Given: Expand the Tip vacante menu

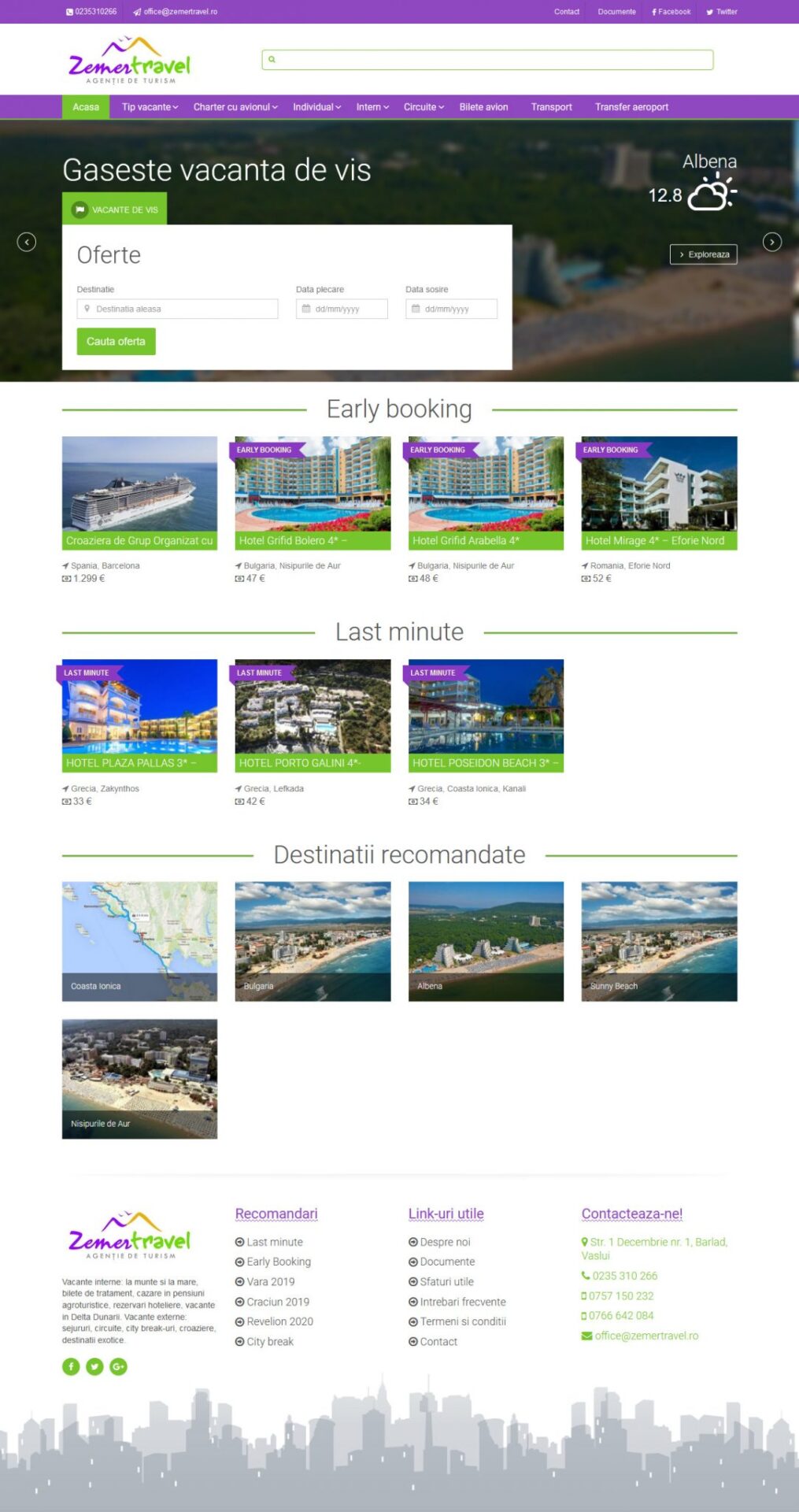Looking at the screenshot, I should [x=150, y=107].
